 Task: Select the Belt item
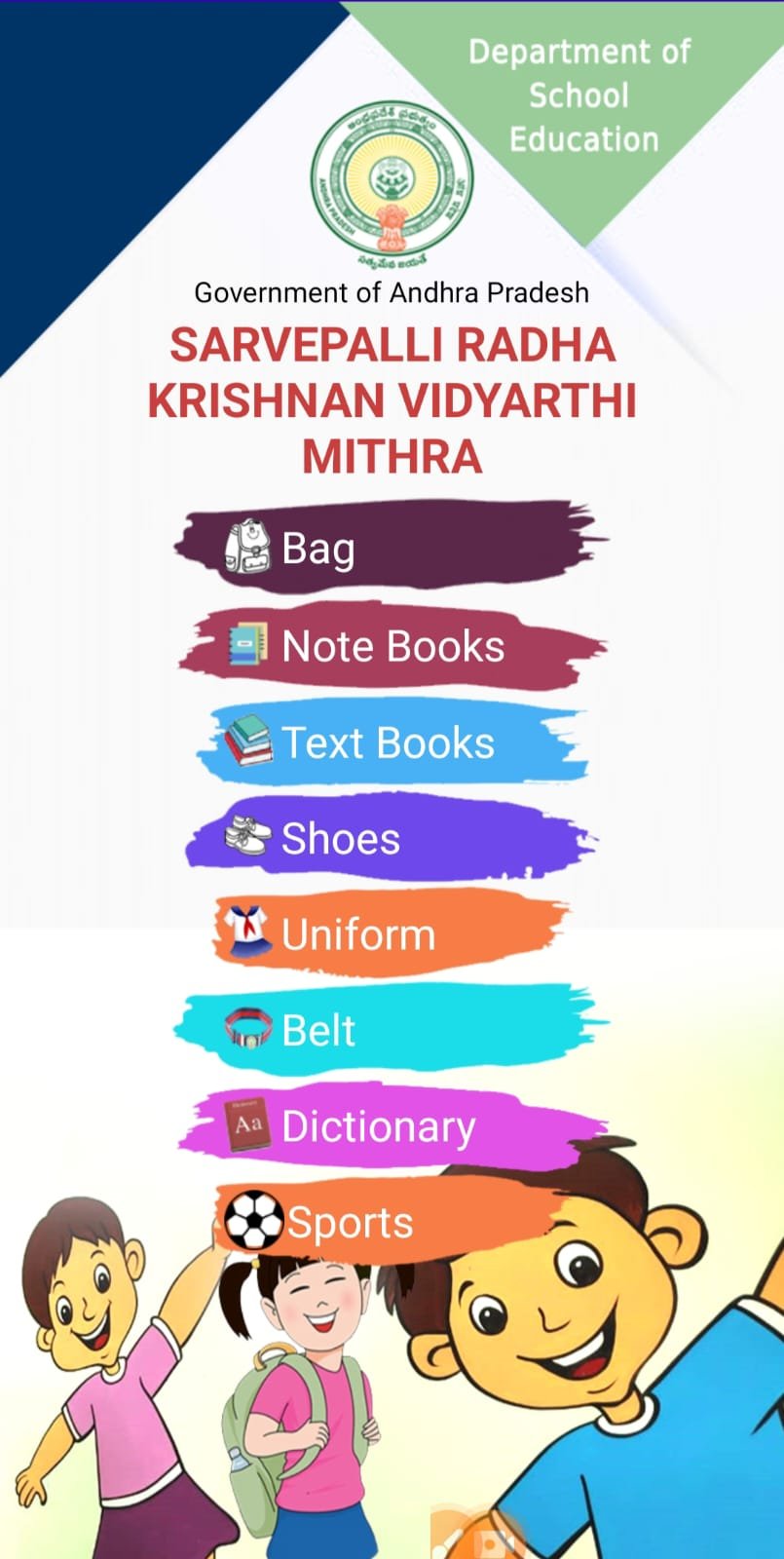point(390,1030)
